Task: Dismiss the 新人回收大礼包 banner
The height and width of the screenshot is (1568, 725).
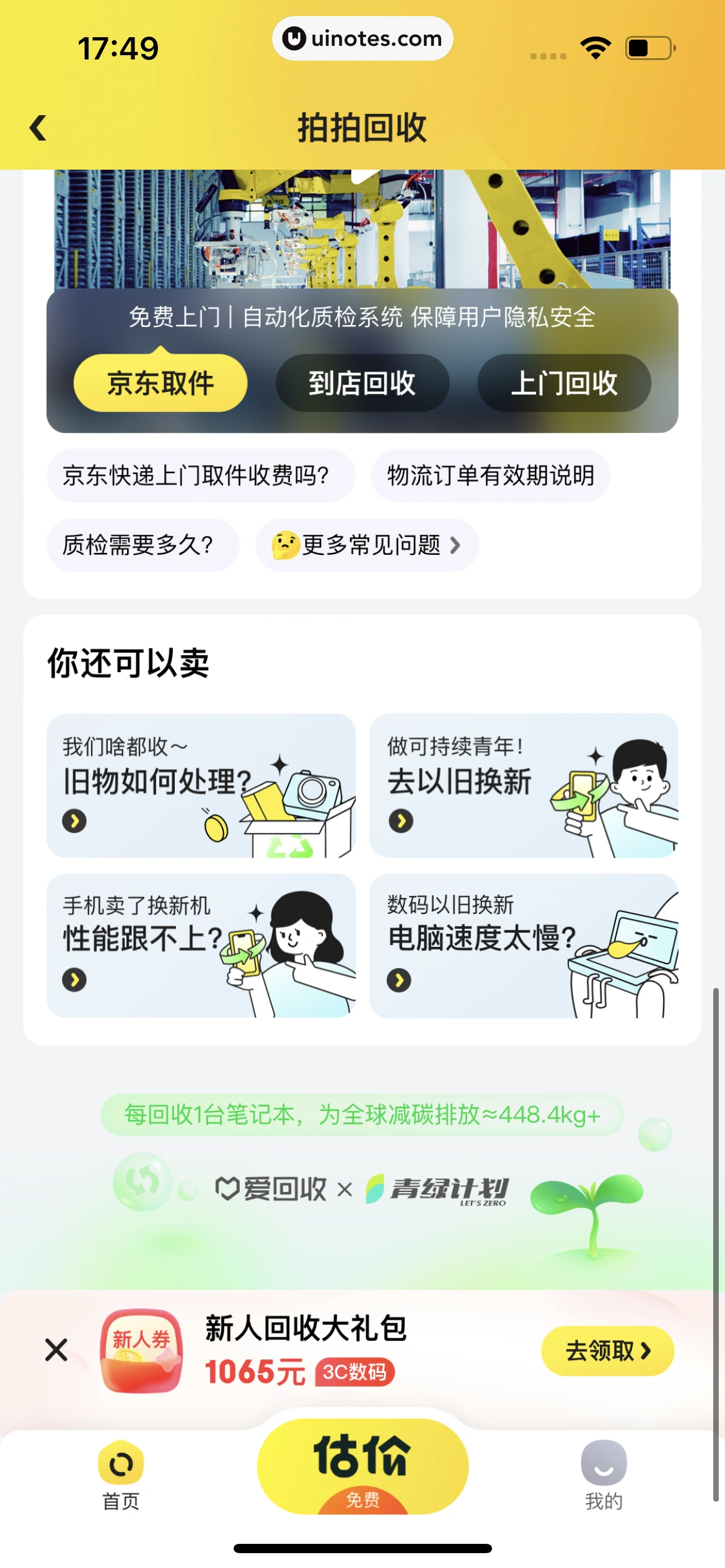Action: point(56,1349)
